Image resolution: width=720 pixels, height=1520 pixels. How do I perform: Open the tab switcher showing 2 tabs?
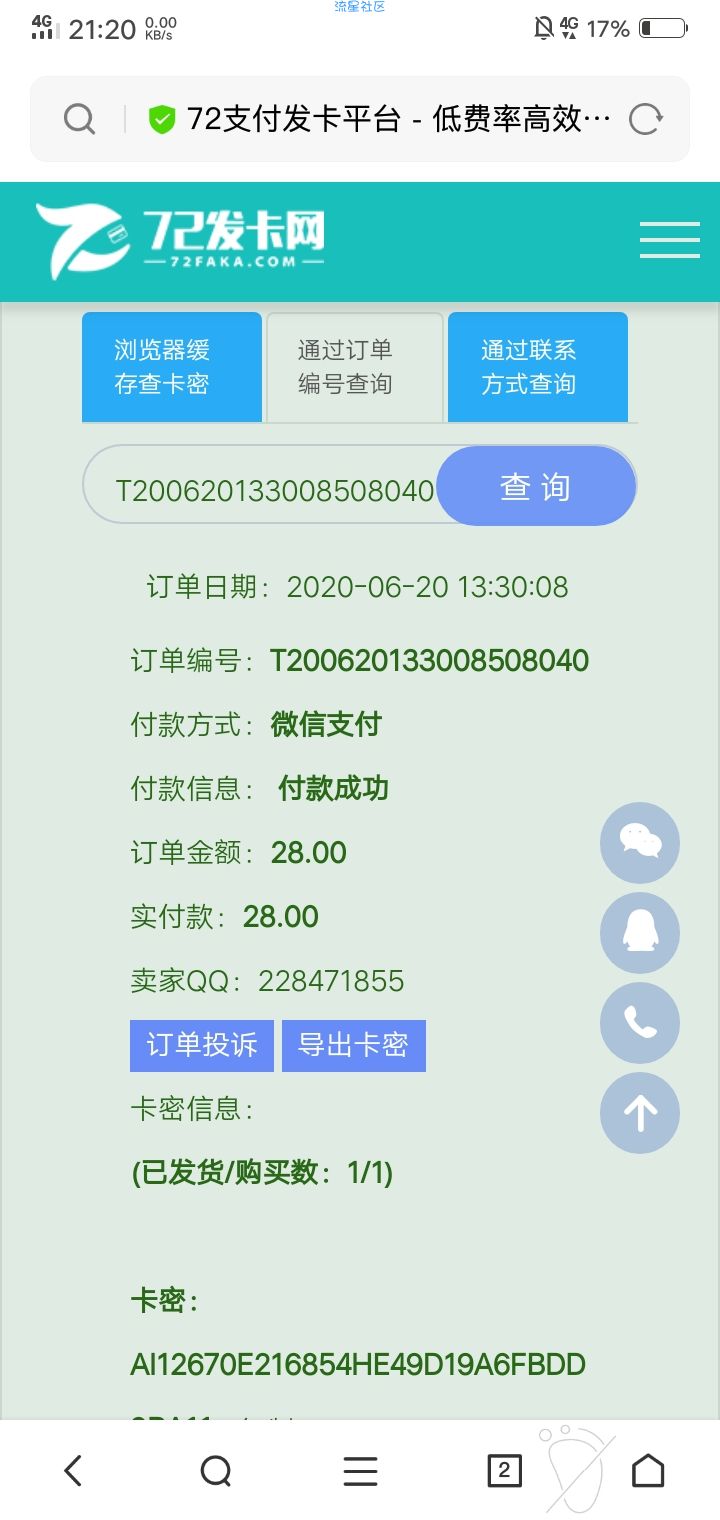pyautogui.click(x=504, y=1470)
